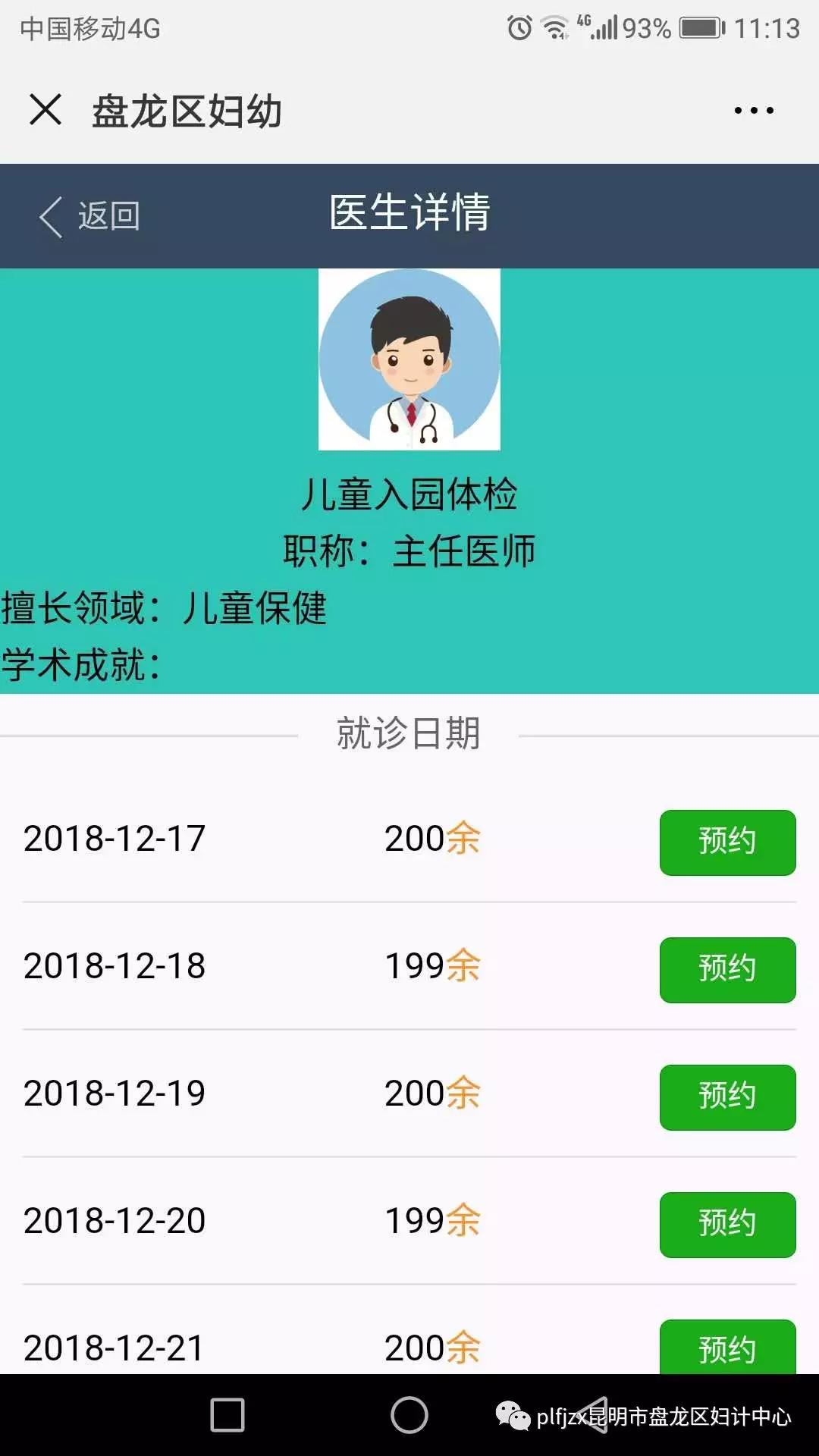Book the 2018-12-21 appointment
819x1456 pixels.
tap(727, 1348)
